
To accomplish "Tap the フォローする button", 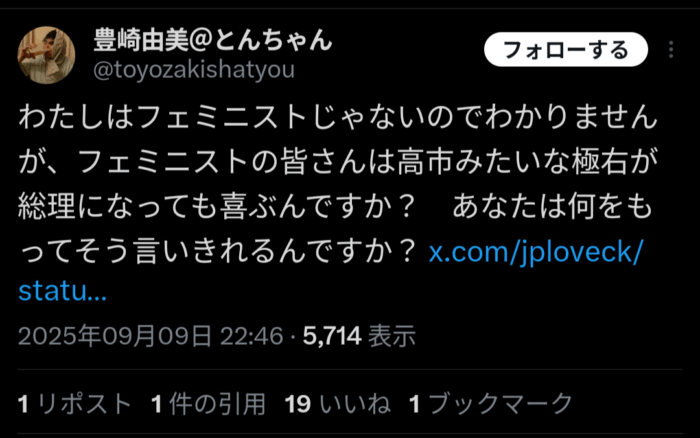I will [x=565, y=50].
